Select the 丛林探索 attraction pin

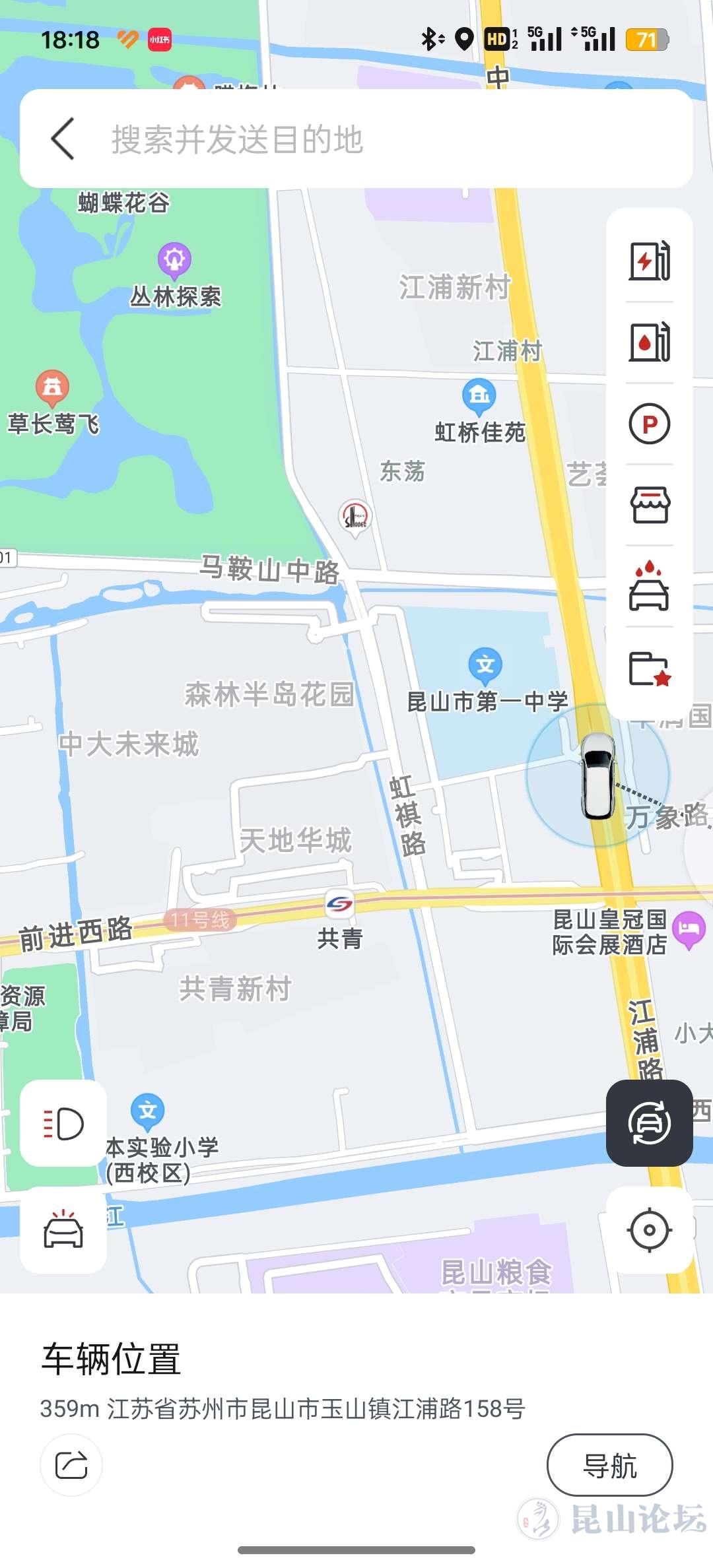tap(174, 259)
